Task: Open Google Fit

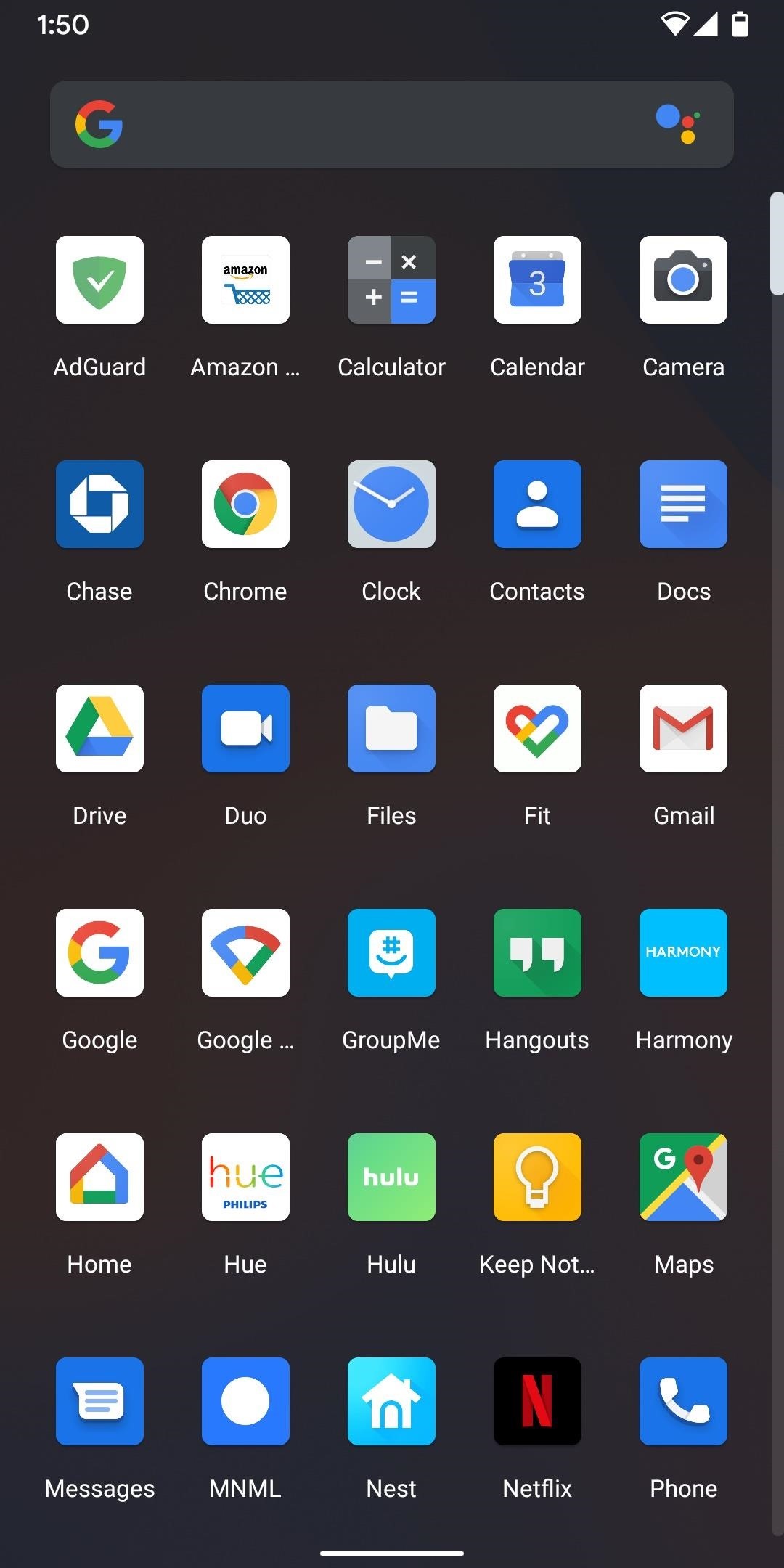Action: [537, 729]
